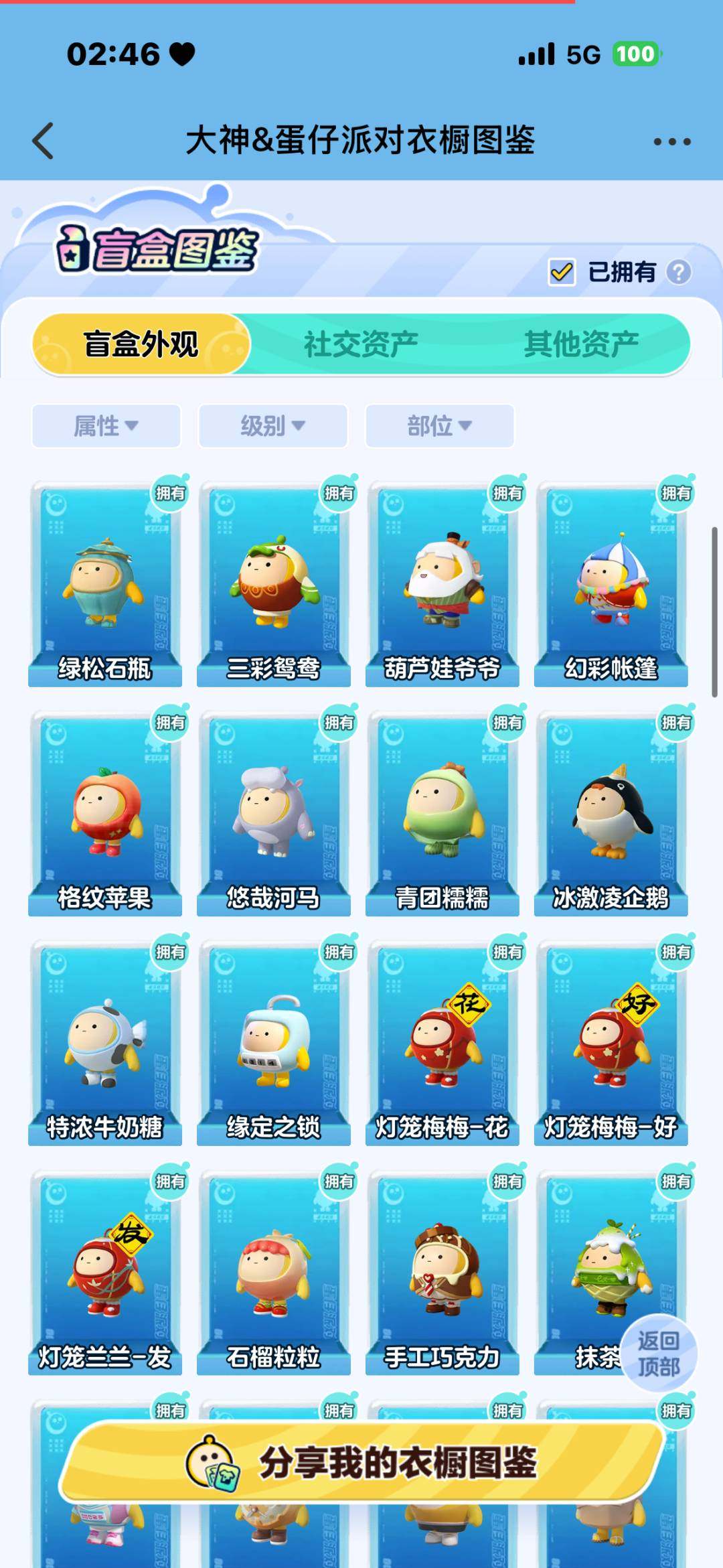
Task: Open the 部位 body part dropdown
Action: pyautogui.click(x=438, y=426)
